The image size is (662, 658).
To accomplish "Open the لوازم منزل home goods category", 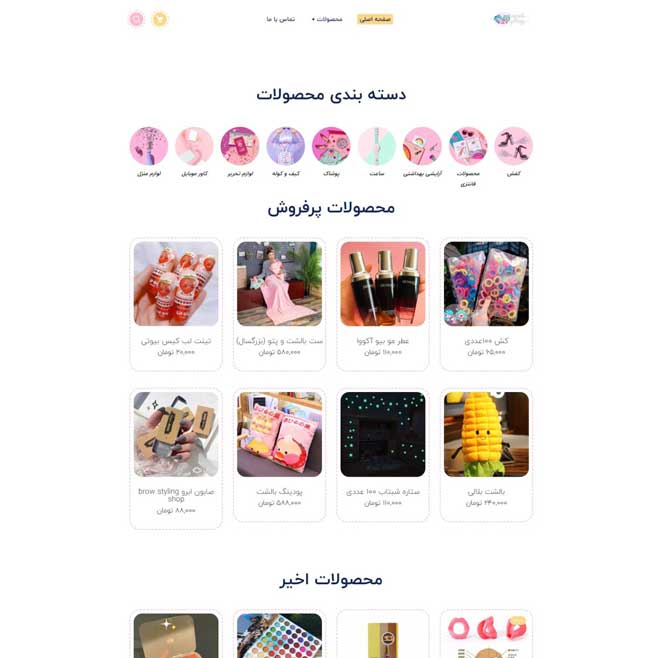I will [149, 146].
